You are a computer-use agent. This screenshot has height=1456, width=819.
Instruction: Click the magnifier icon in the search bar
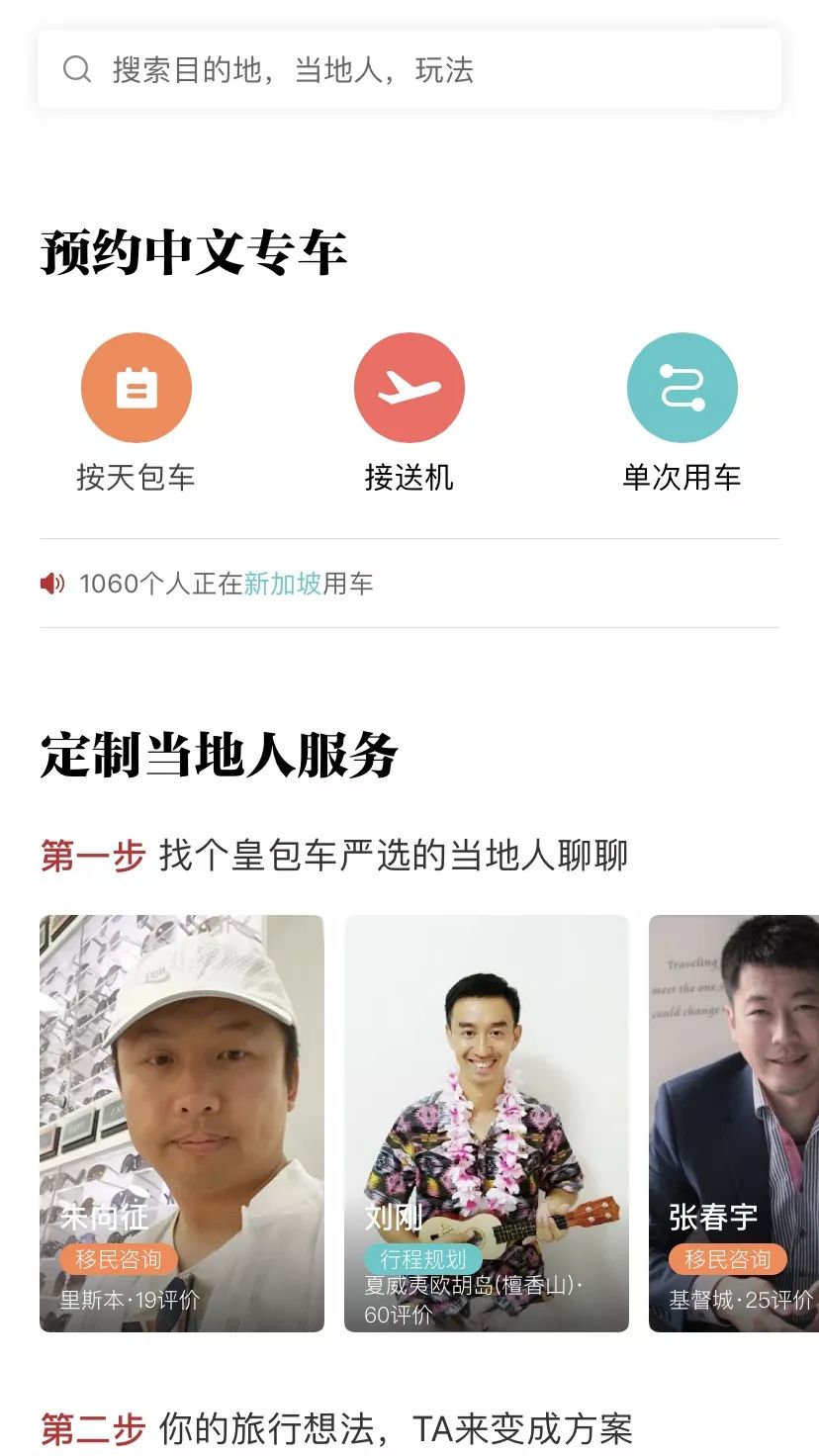(x=75, y=69)
